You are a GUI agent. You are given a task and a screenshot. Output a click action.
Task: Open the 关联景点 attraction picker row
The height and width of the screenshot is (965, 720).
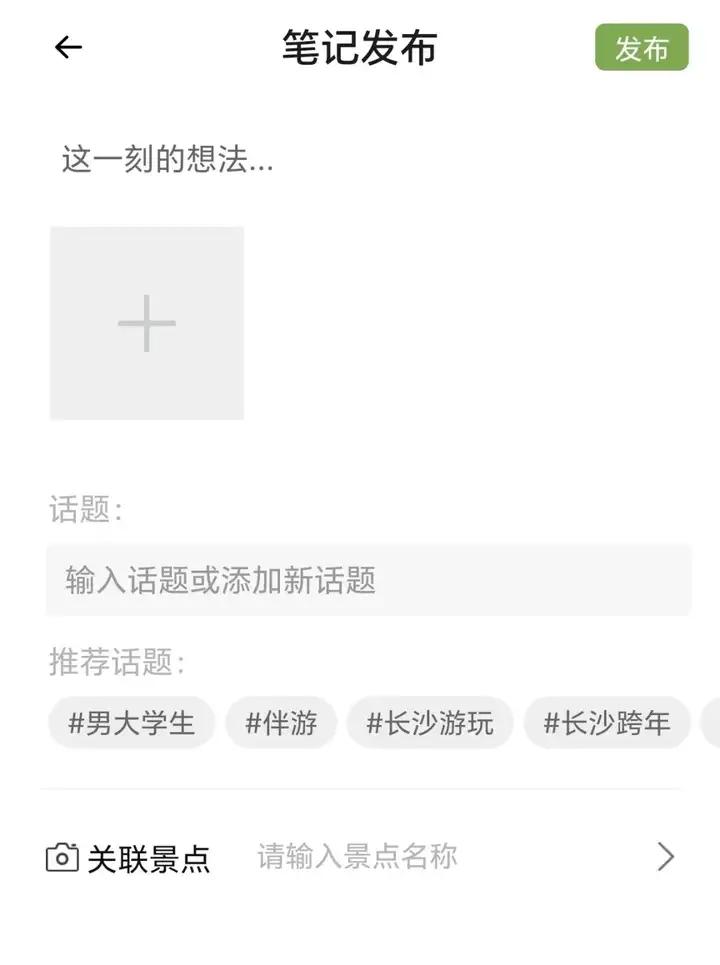point(360,857)
